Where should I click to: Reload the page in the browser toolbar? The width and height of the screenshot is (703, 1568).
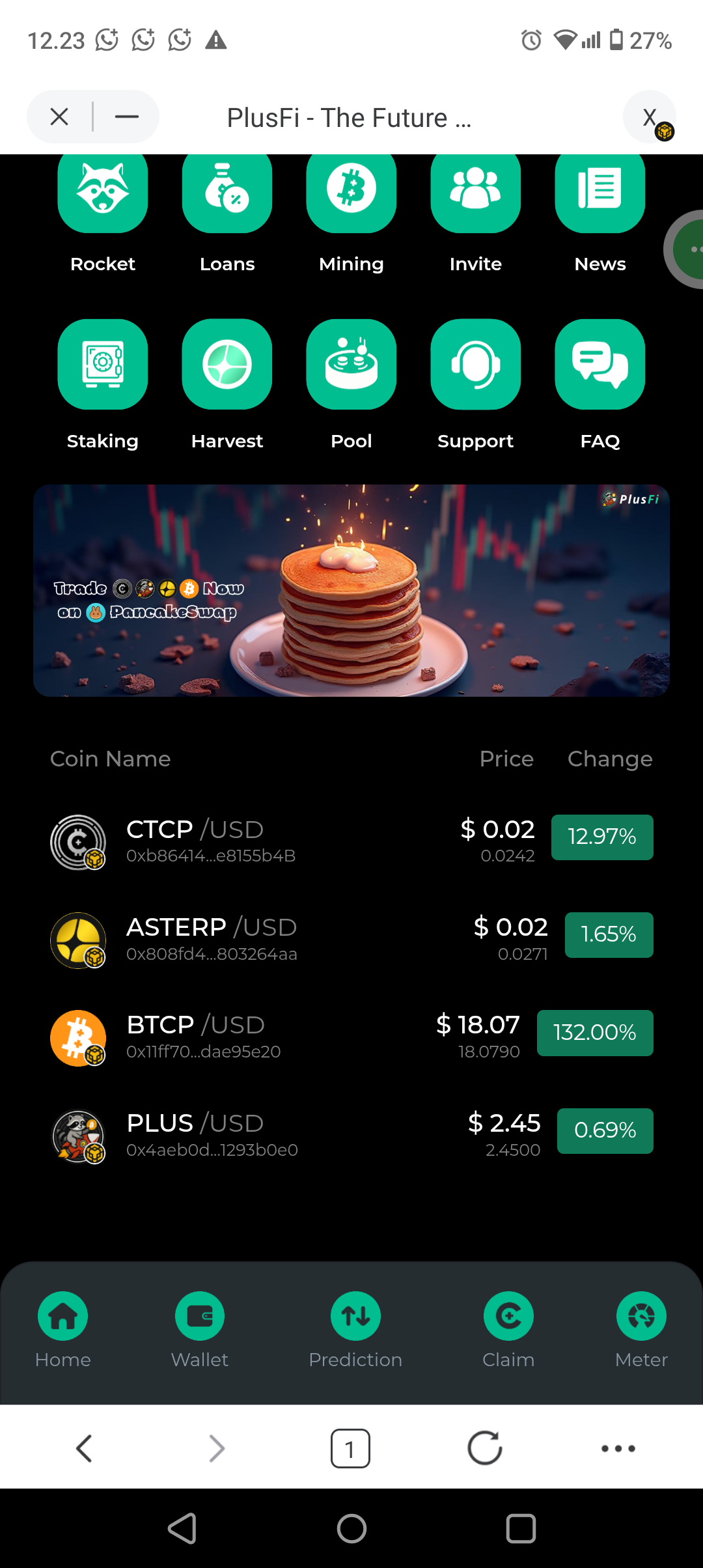click(485, 1448)
